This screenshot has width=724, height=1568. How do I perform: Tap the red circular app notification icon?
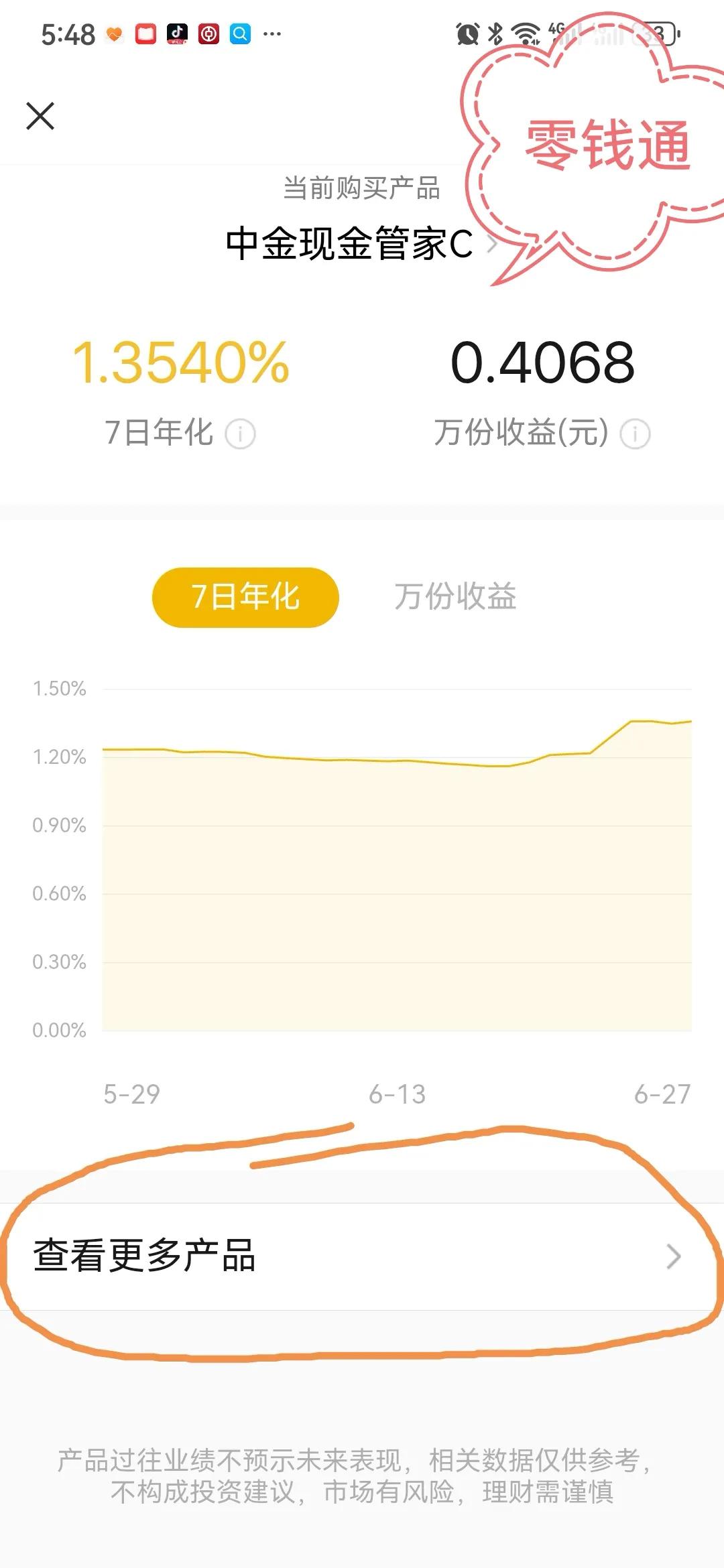(x=208, y=32)
